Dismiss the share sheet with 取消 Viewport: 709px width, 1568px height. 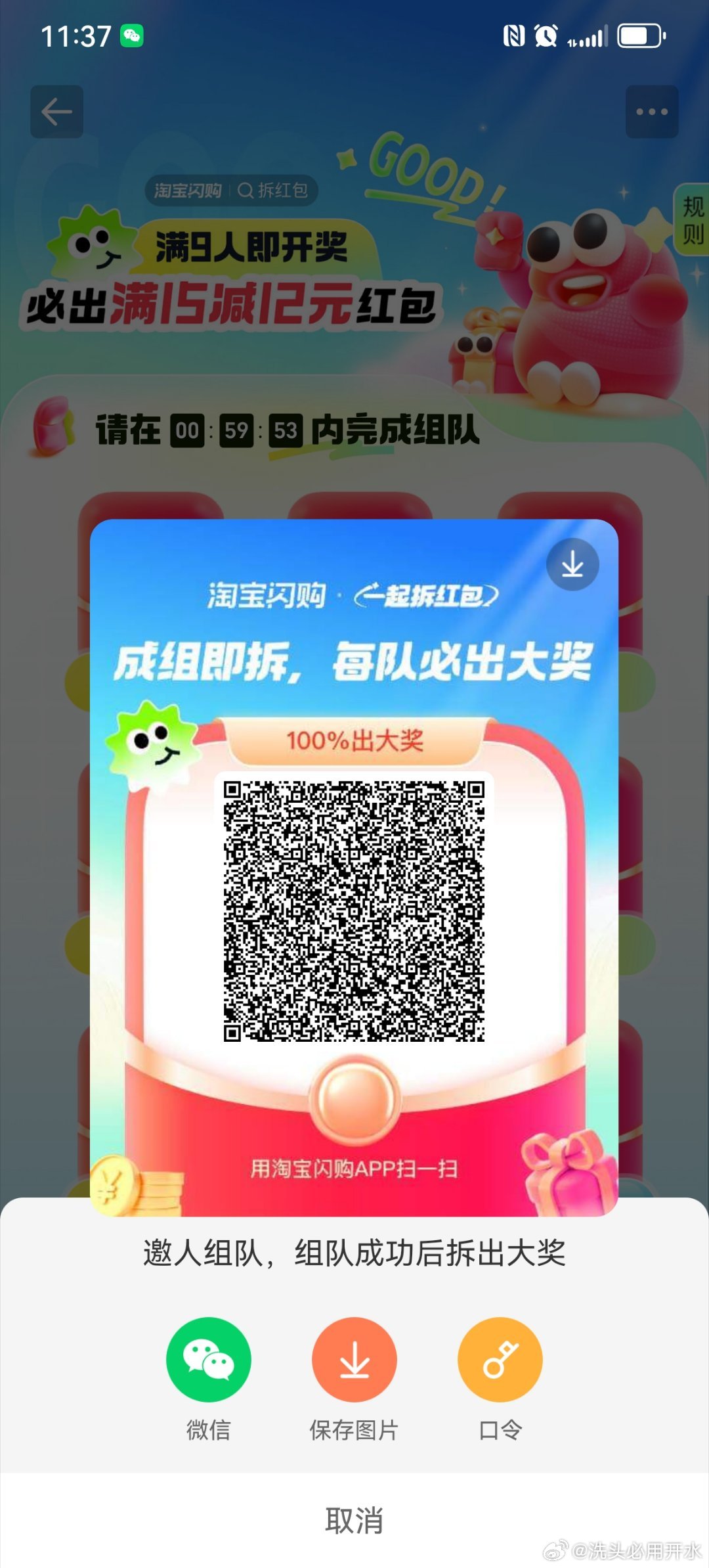point(354,1520)
